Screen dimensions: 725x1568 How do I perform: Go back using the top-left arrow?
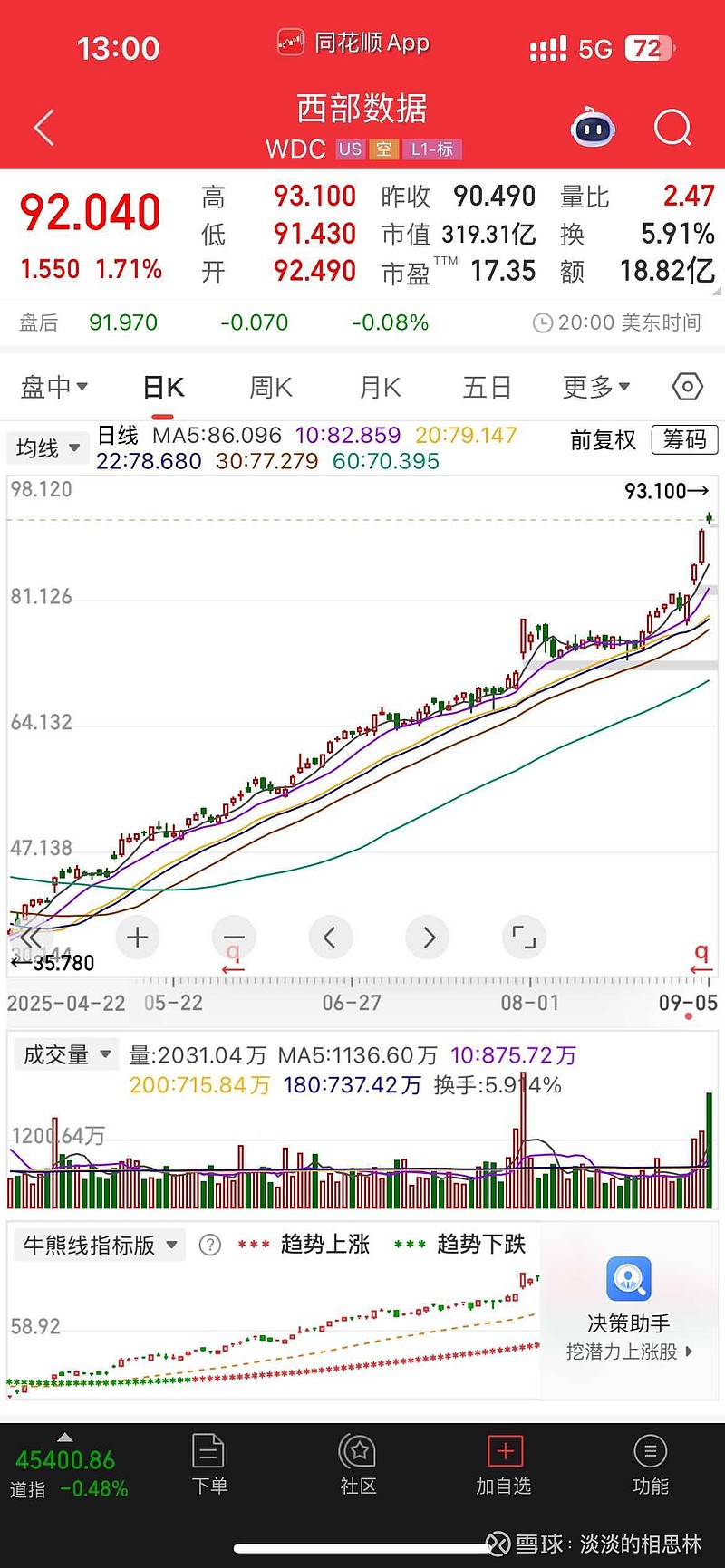pyautogui.click(x=43, y=128)
